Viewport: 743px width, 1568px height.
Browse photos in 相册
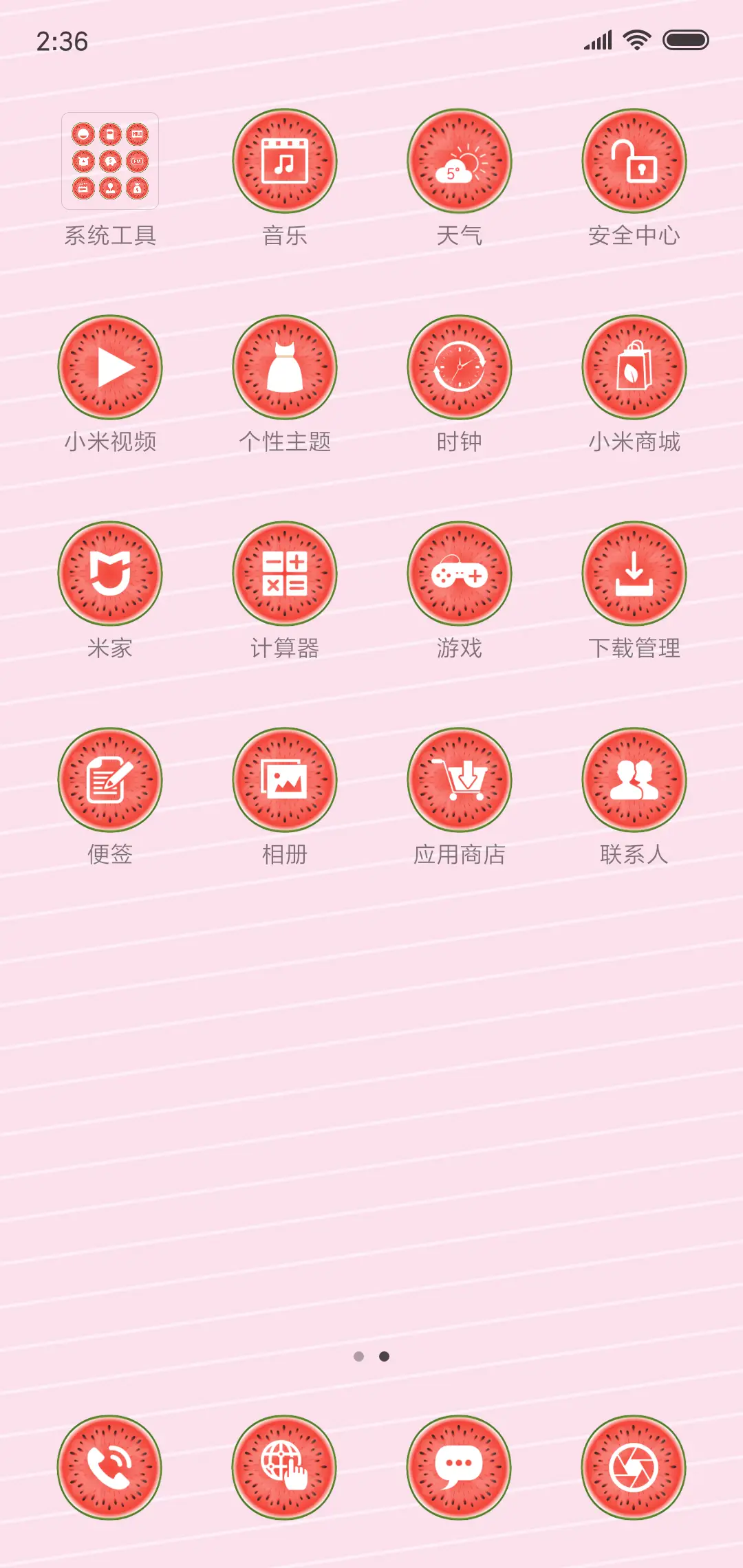coord(285,781)
